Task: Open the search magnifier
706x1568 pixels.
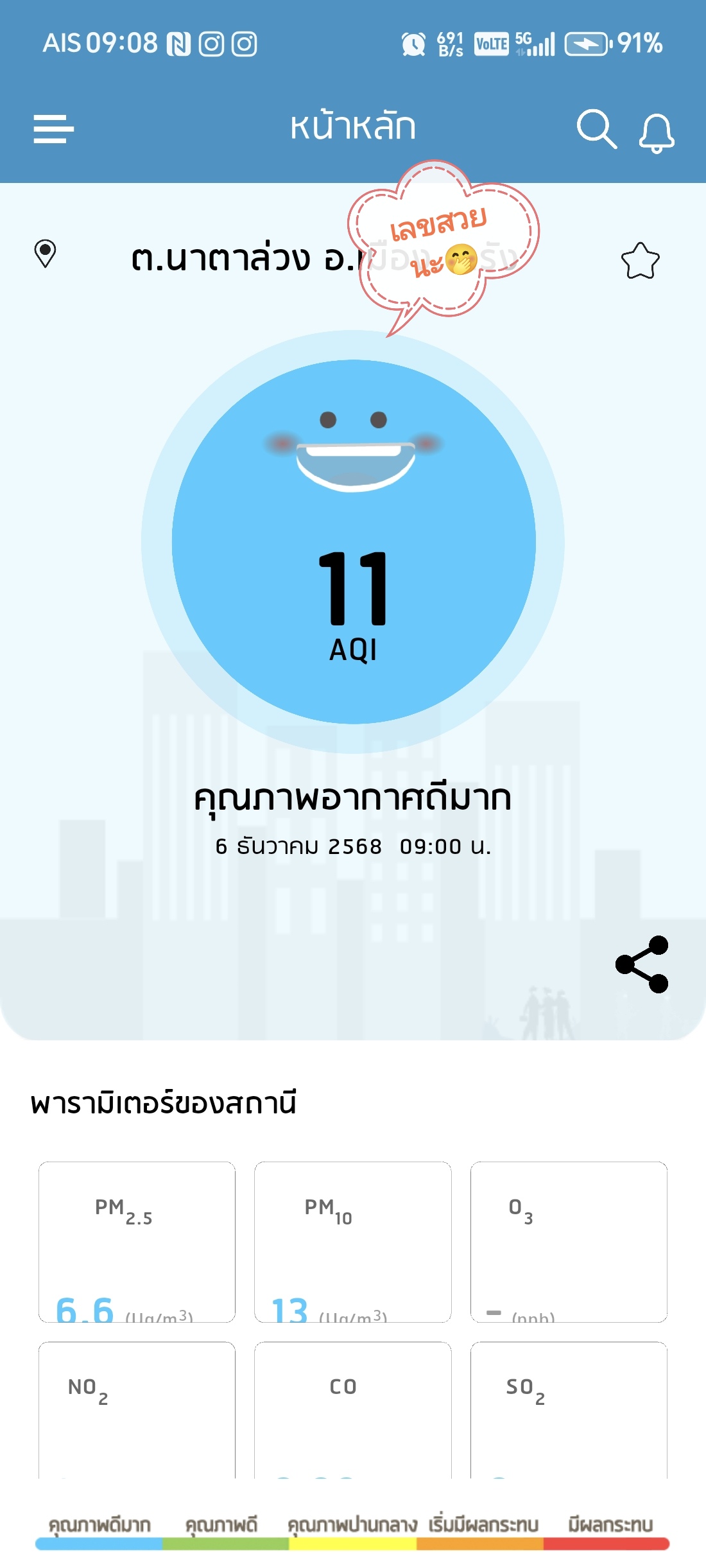Action: tap(596, 129)
